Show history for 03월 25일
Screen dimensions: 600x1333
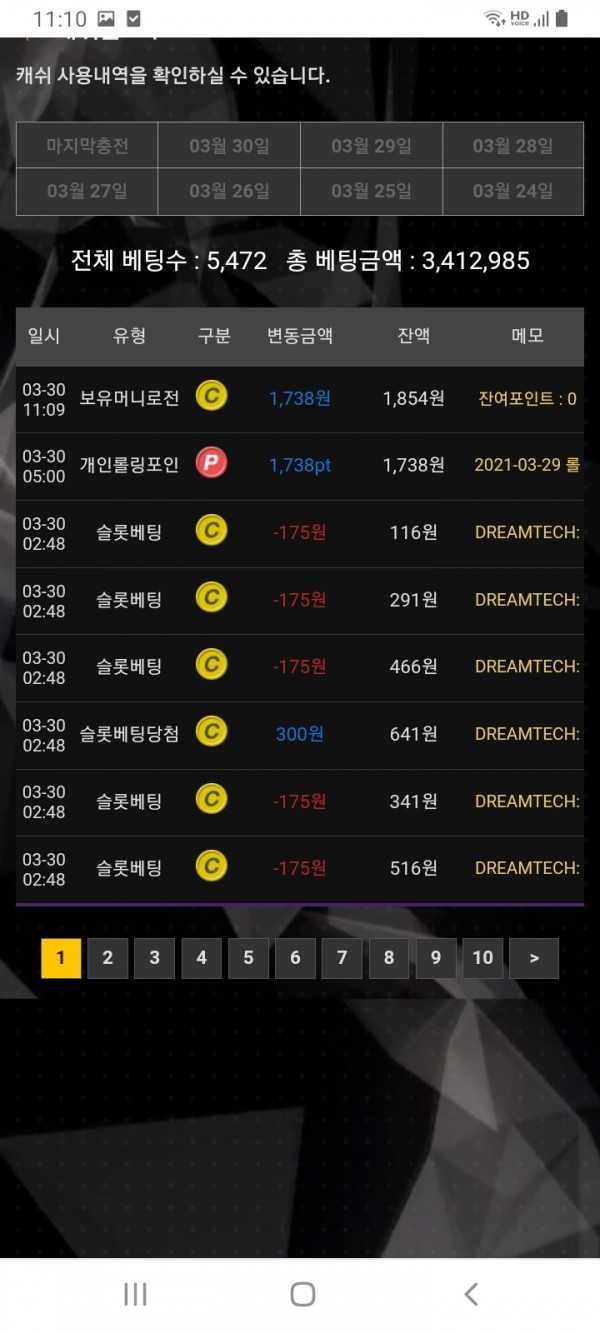pos(371,191)
